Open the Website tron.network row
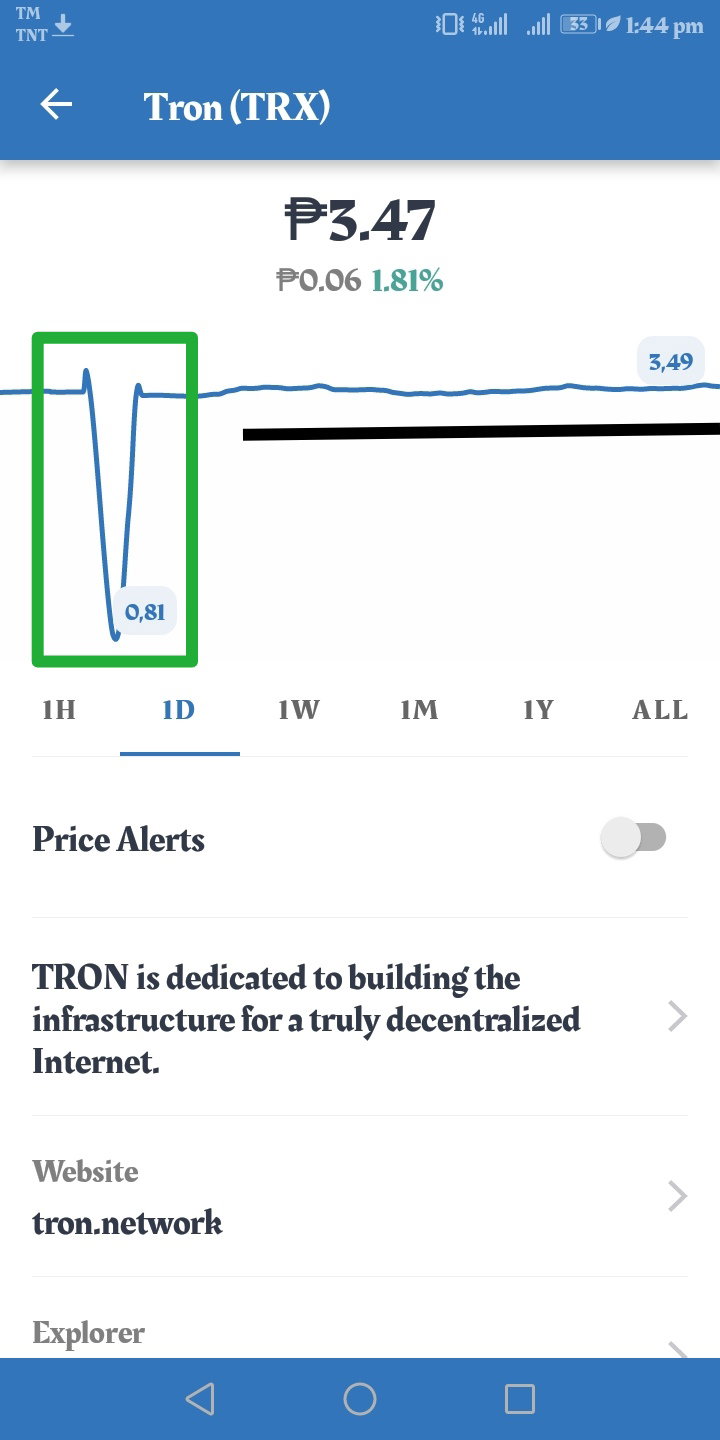 pyautogui.click(x=360, y=1196)
